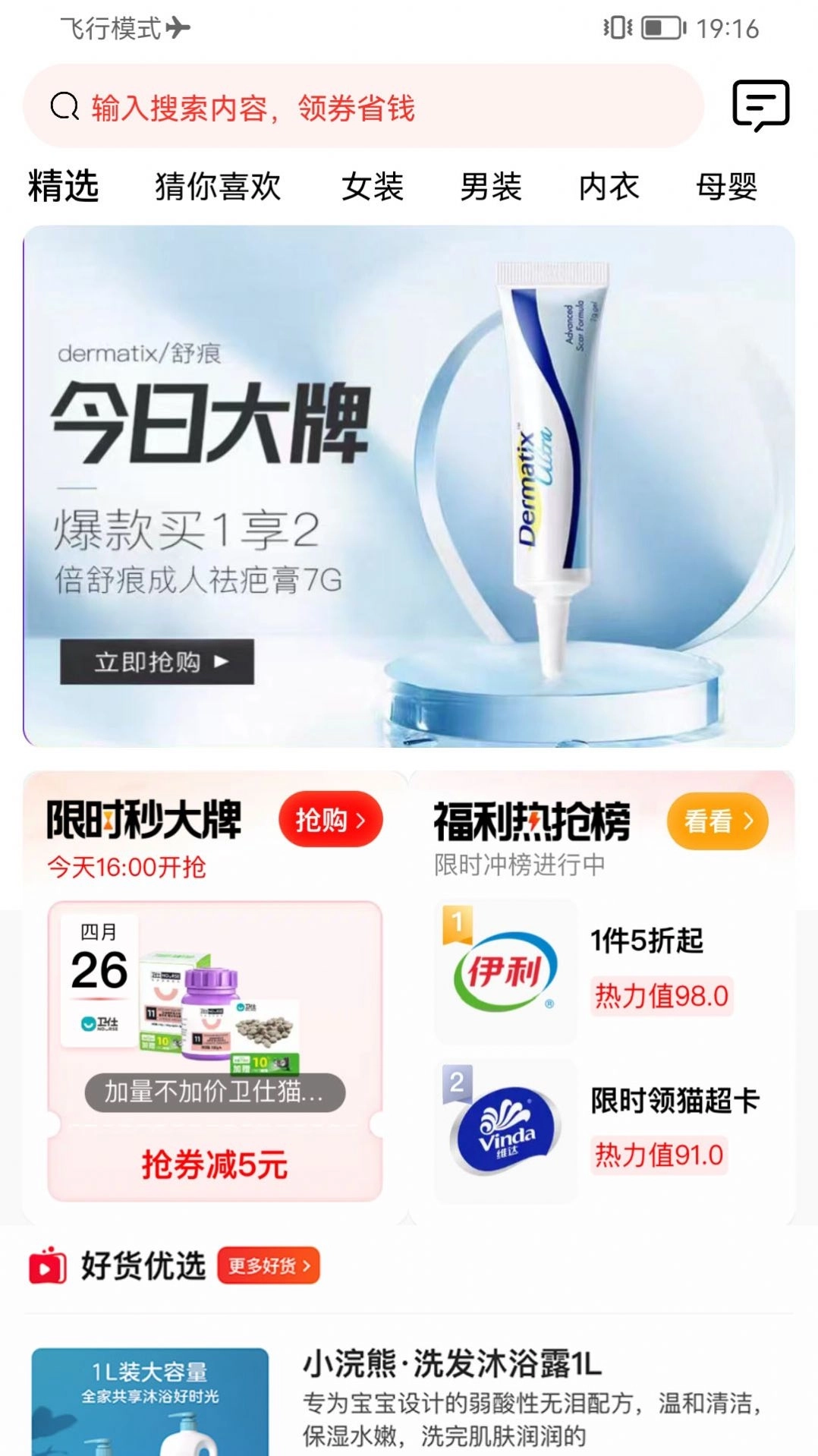Screen dimensions: 818x1456
Task: Switch to the 女装 tab
Action: point(372,187)
